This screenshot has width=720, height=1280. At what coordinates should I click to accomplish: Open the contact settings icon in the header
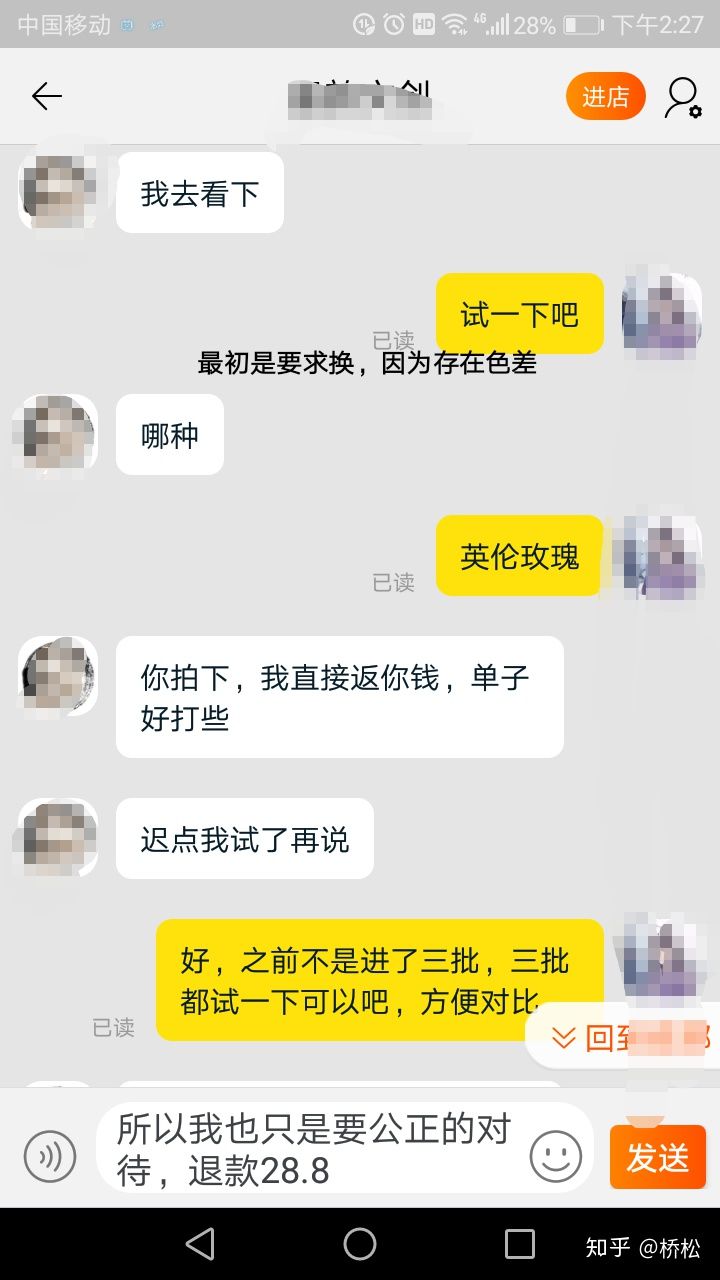pyautogui.click(x=683, y=97)
